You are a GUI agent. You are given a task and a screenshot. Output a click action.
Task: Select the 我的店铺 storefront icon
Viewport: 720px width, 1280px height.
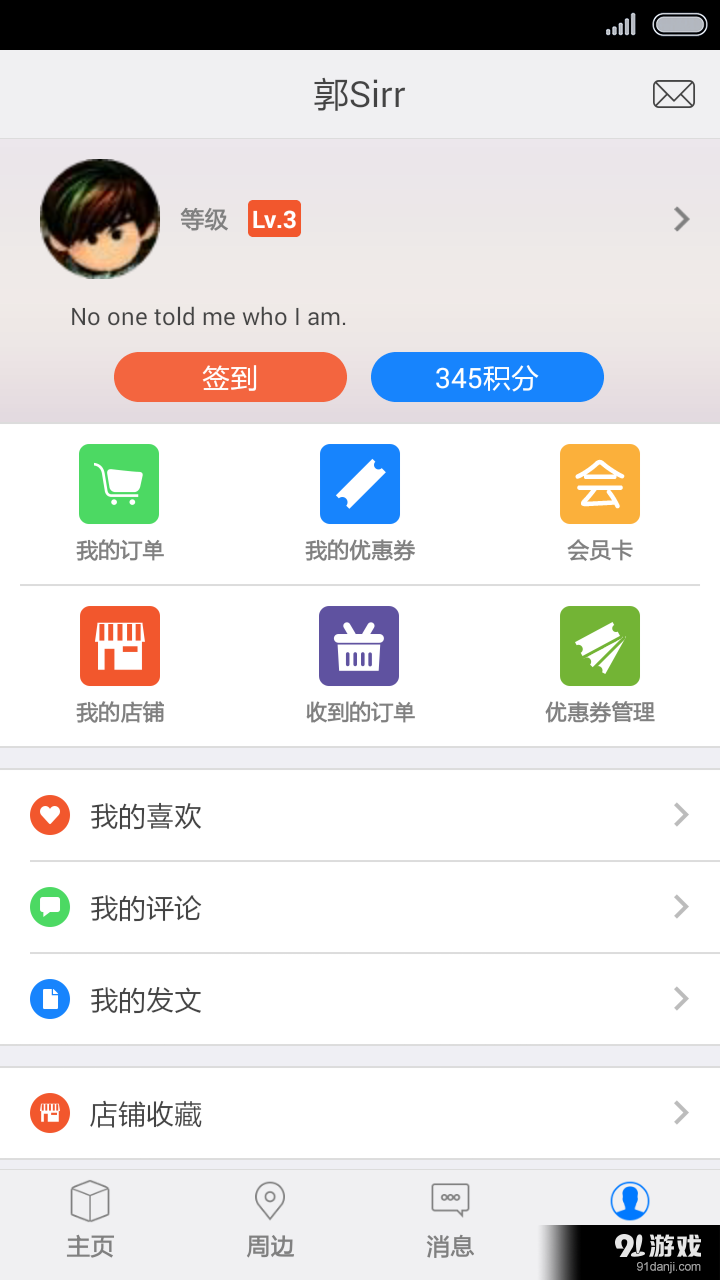119,645
